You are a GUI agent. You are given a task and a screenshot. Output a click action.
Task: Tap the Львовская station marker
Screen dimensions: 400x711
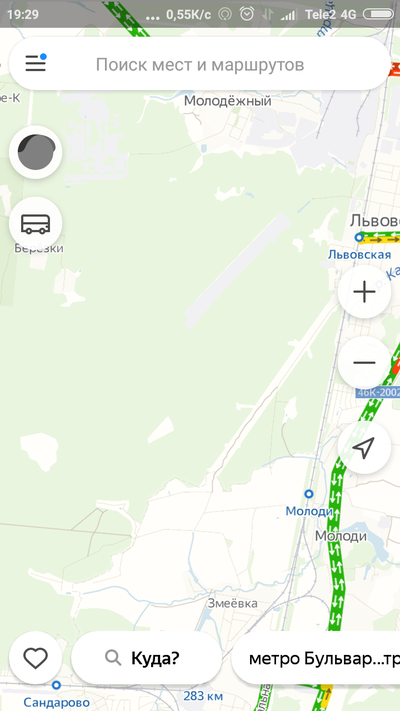[359, 237]
